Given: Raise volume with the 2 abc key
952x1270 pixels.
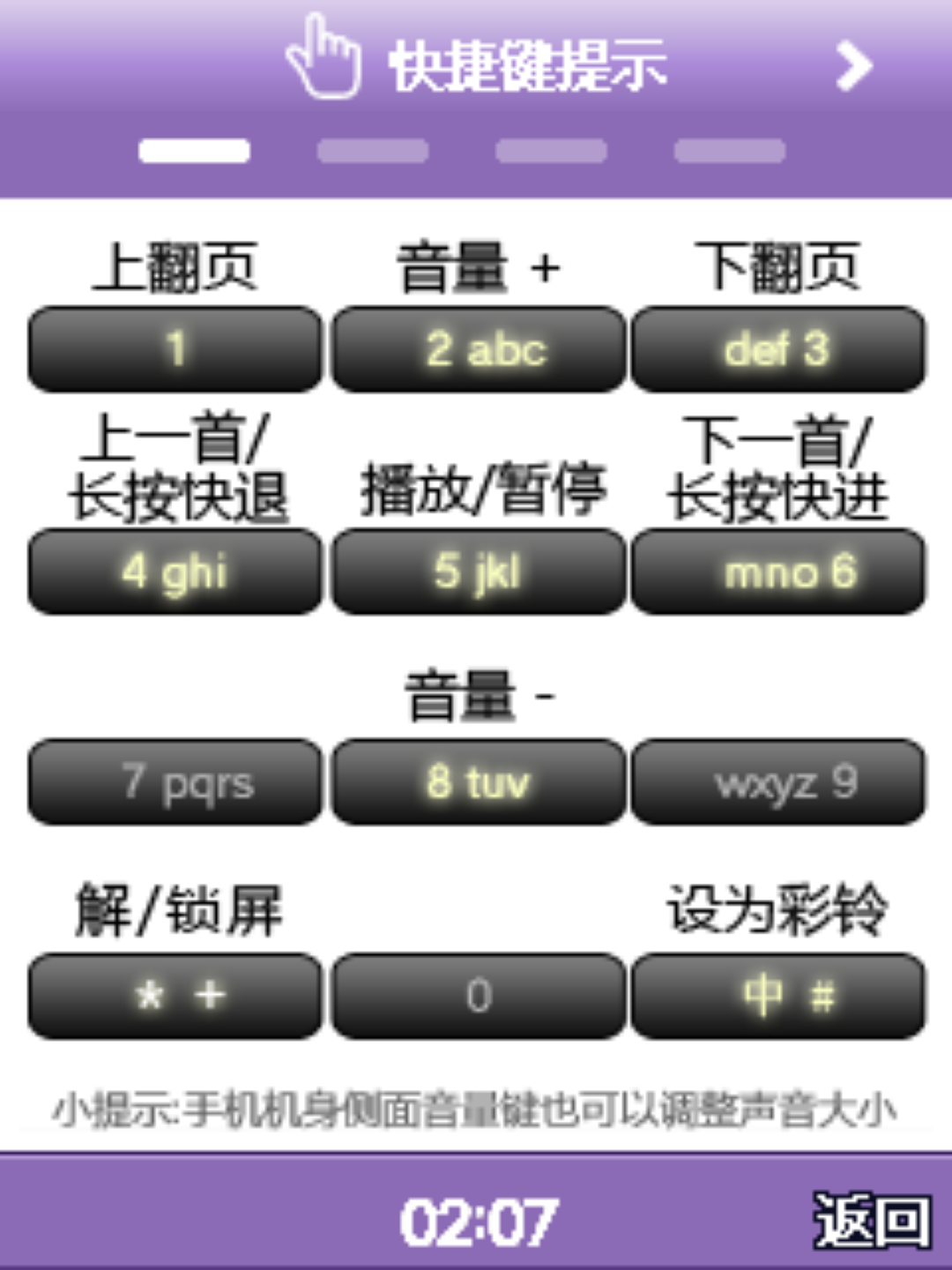Looking at the screenshot, I should click(x=478, y=349).
